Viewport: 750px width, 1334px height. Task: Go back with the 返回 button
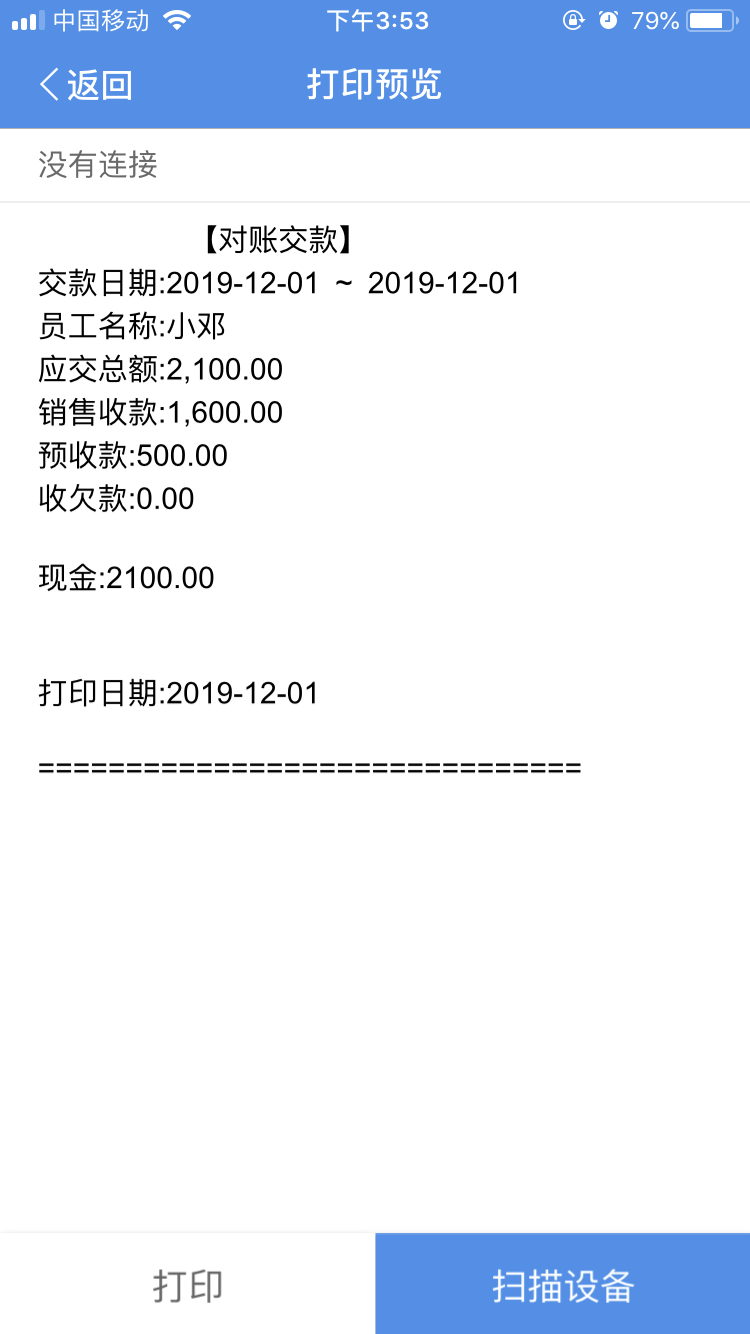pos(86,85)
